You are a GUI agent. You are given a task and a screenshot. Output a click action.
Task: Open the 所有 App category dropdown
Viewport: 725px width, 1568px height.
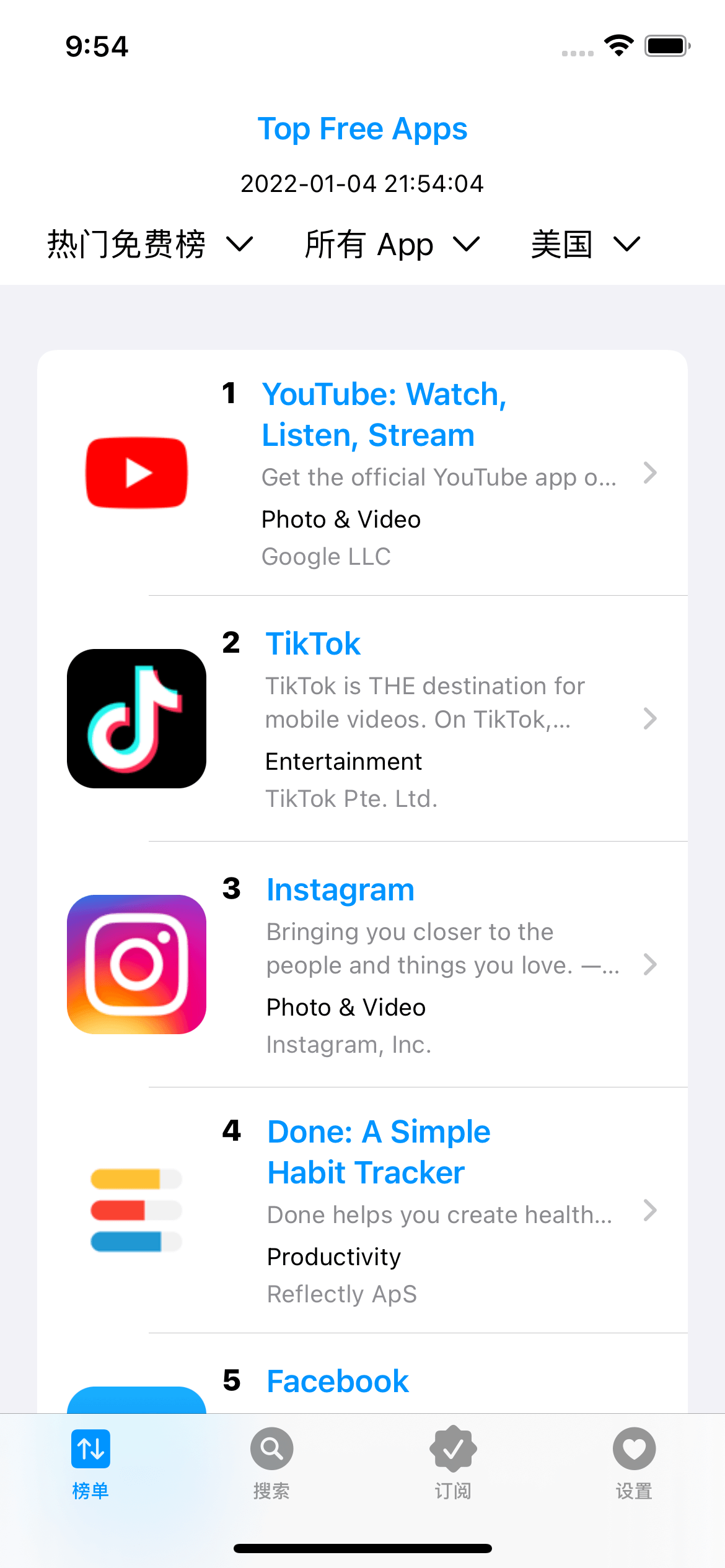(x=392, y=244)
